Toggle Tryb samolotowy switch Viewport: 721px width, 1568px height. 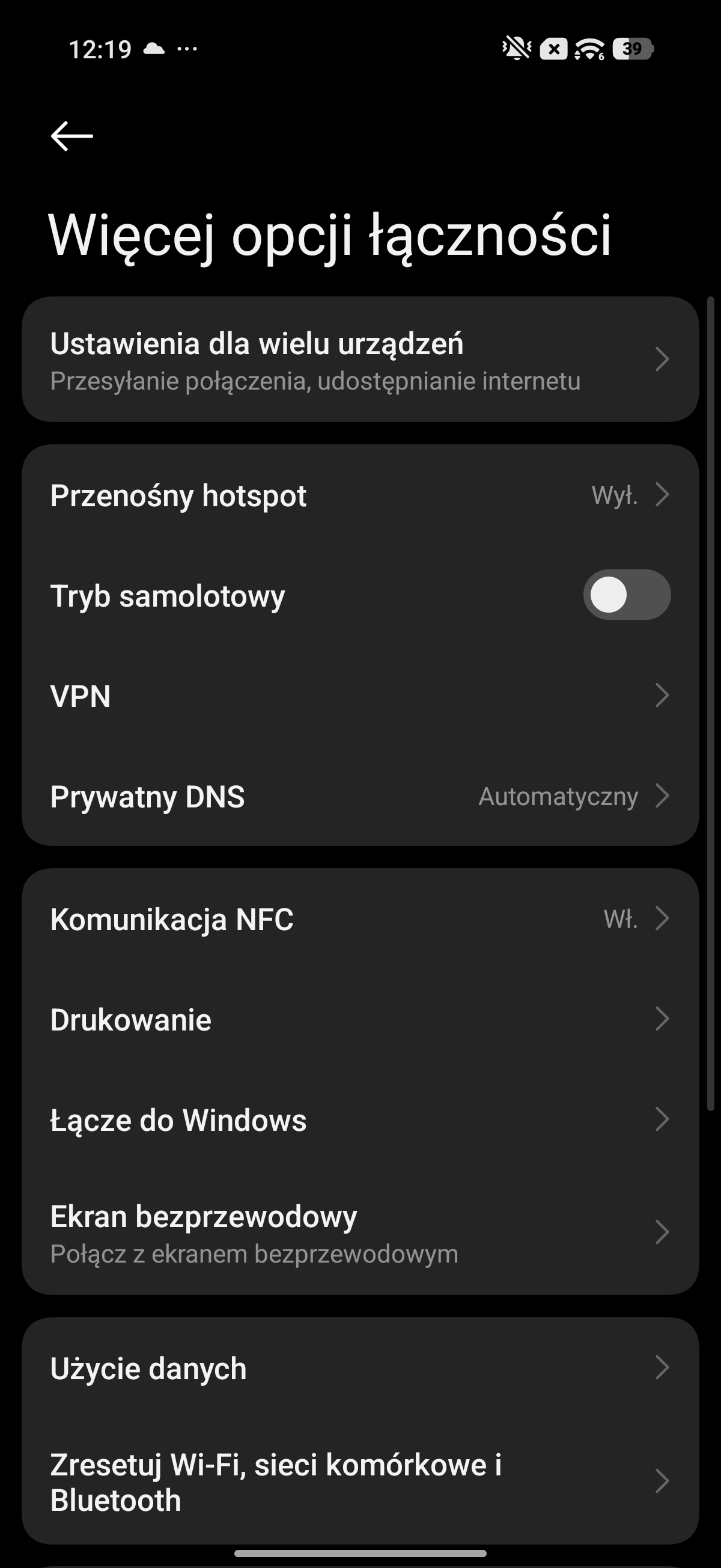coord(626,595)
